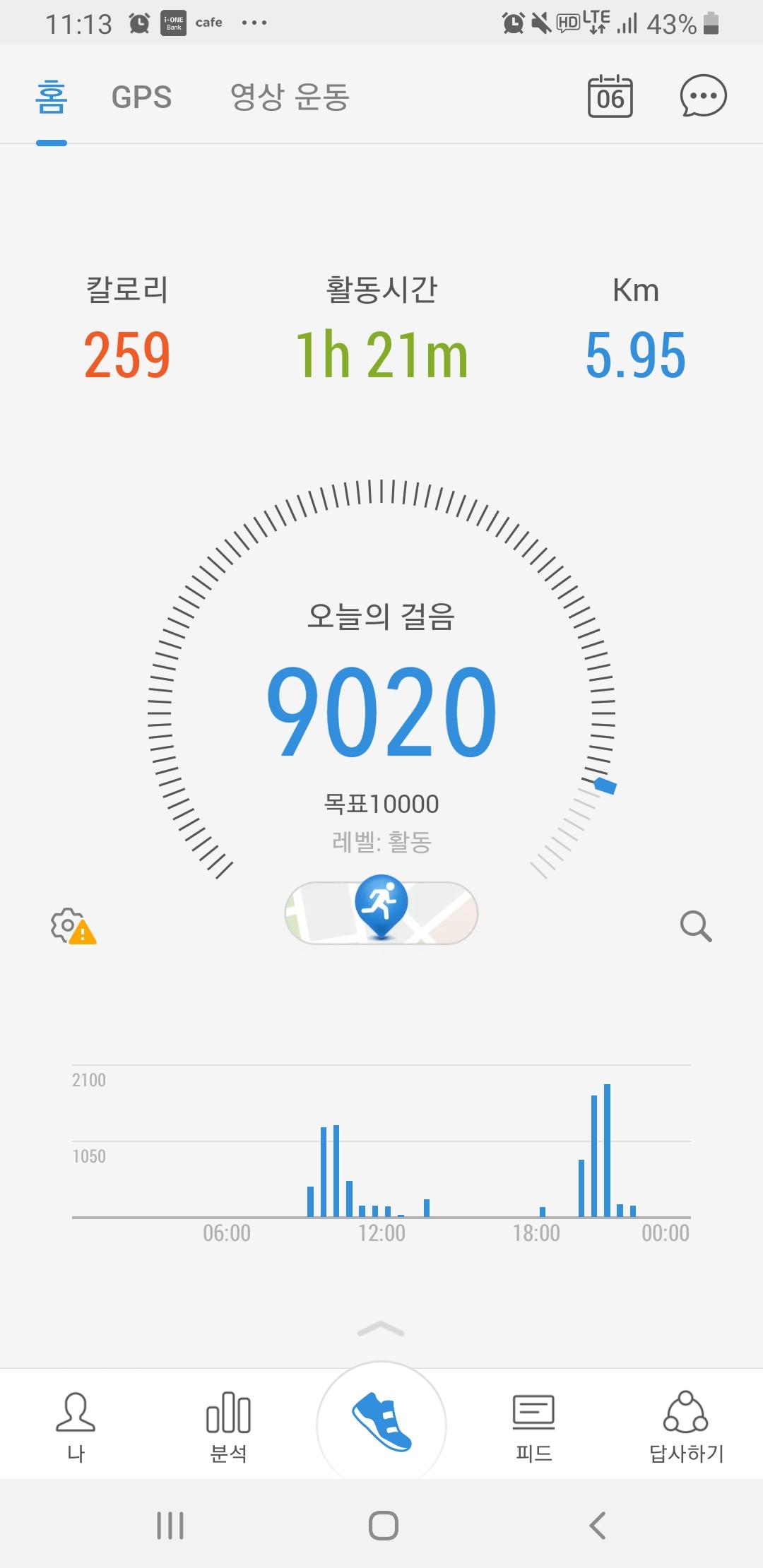Viewport: 763px width, 1568px height.
Task: View today's step count 9020 details
Action: 381,711
